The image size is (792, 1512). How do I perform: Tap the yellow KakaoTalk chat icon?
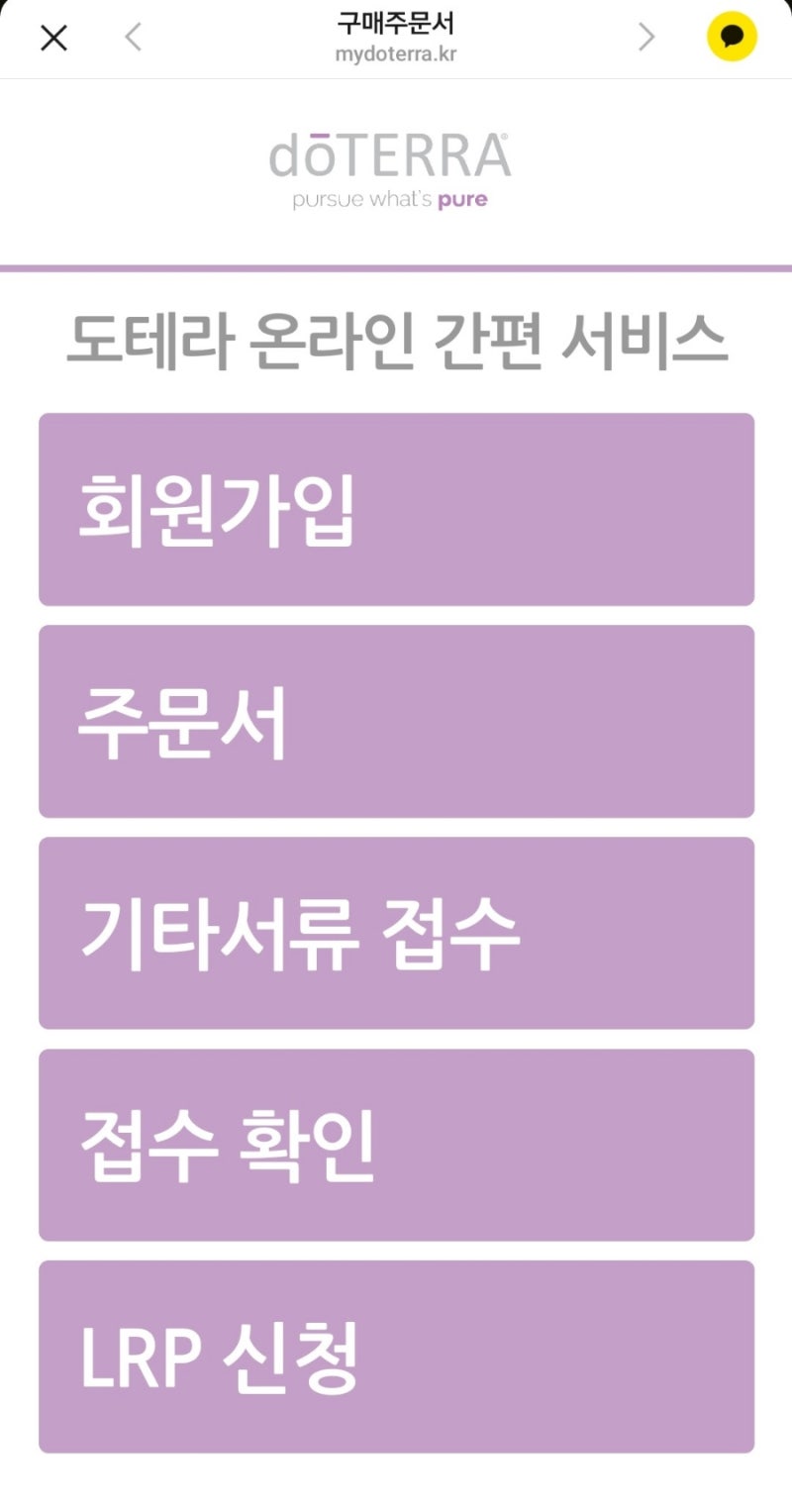click(732, 38)
